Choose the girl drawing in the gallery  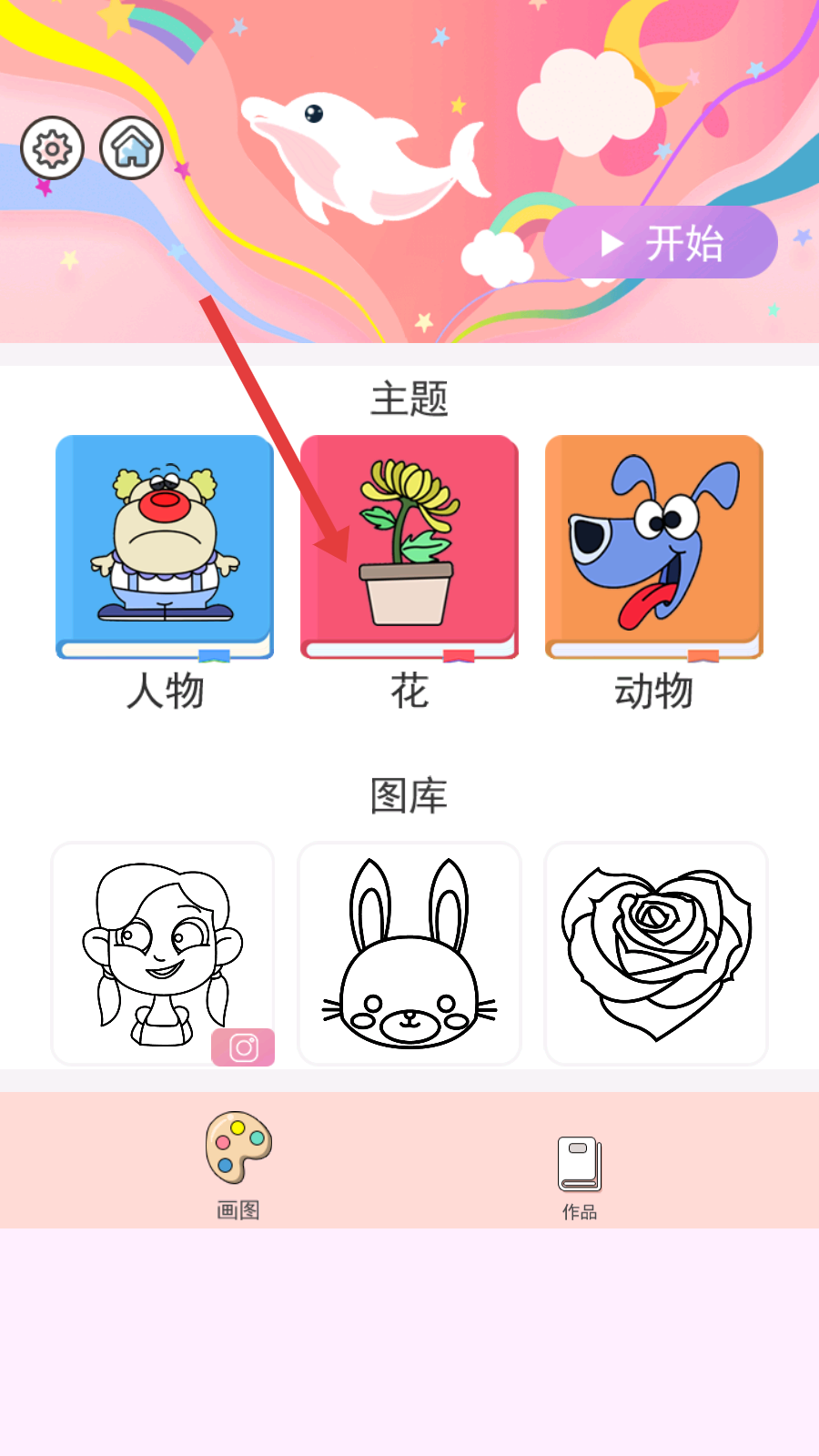[162, 953]
